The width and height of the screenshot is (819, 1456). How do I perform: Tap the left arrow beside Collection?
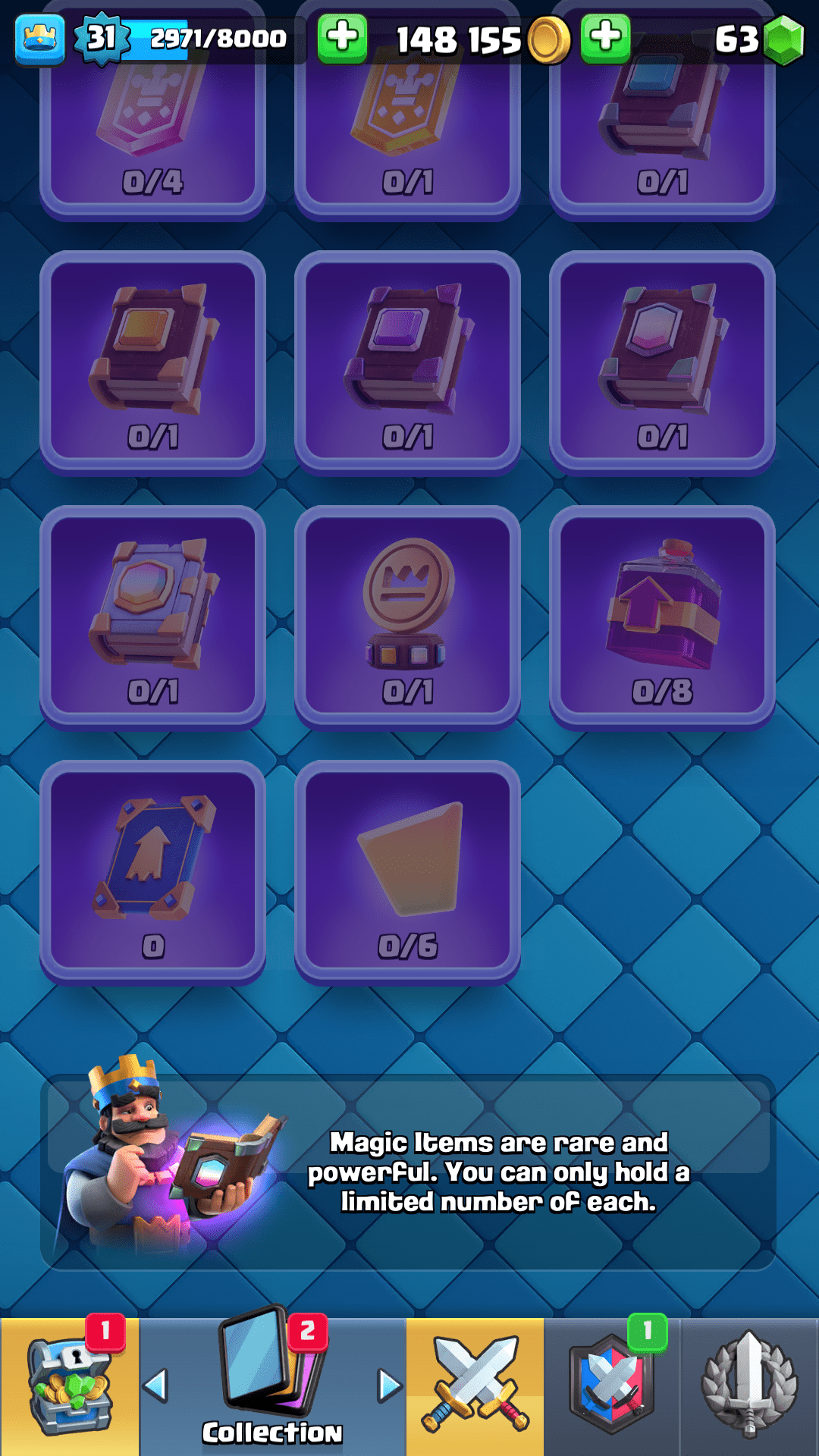coord(156,1386)
